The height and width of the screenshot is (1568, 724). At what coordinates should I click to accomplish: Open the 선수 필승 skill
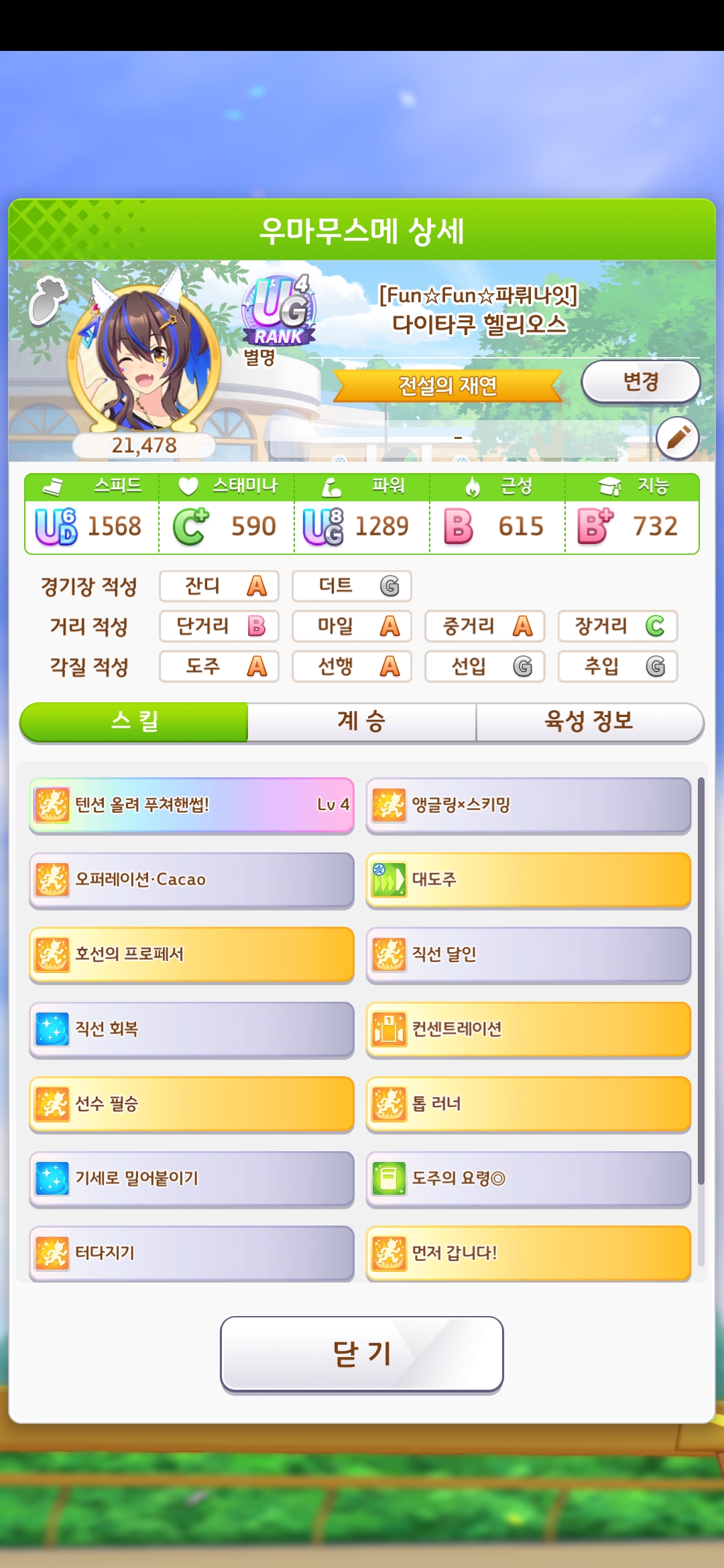191,1104
